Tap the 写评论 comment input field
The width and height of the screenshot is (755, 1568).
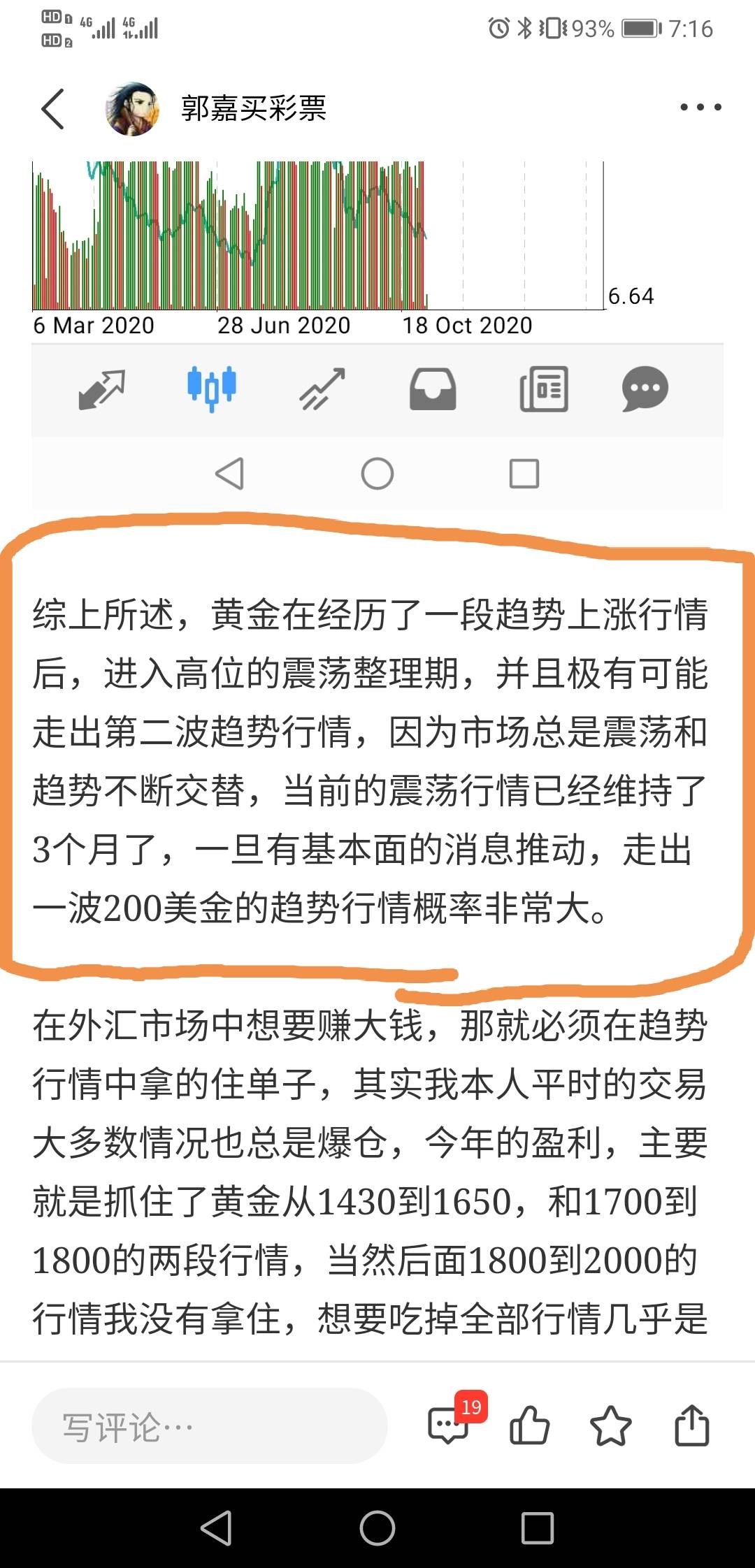209,1426
